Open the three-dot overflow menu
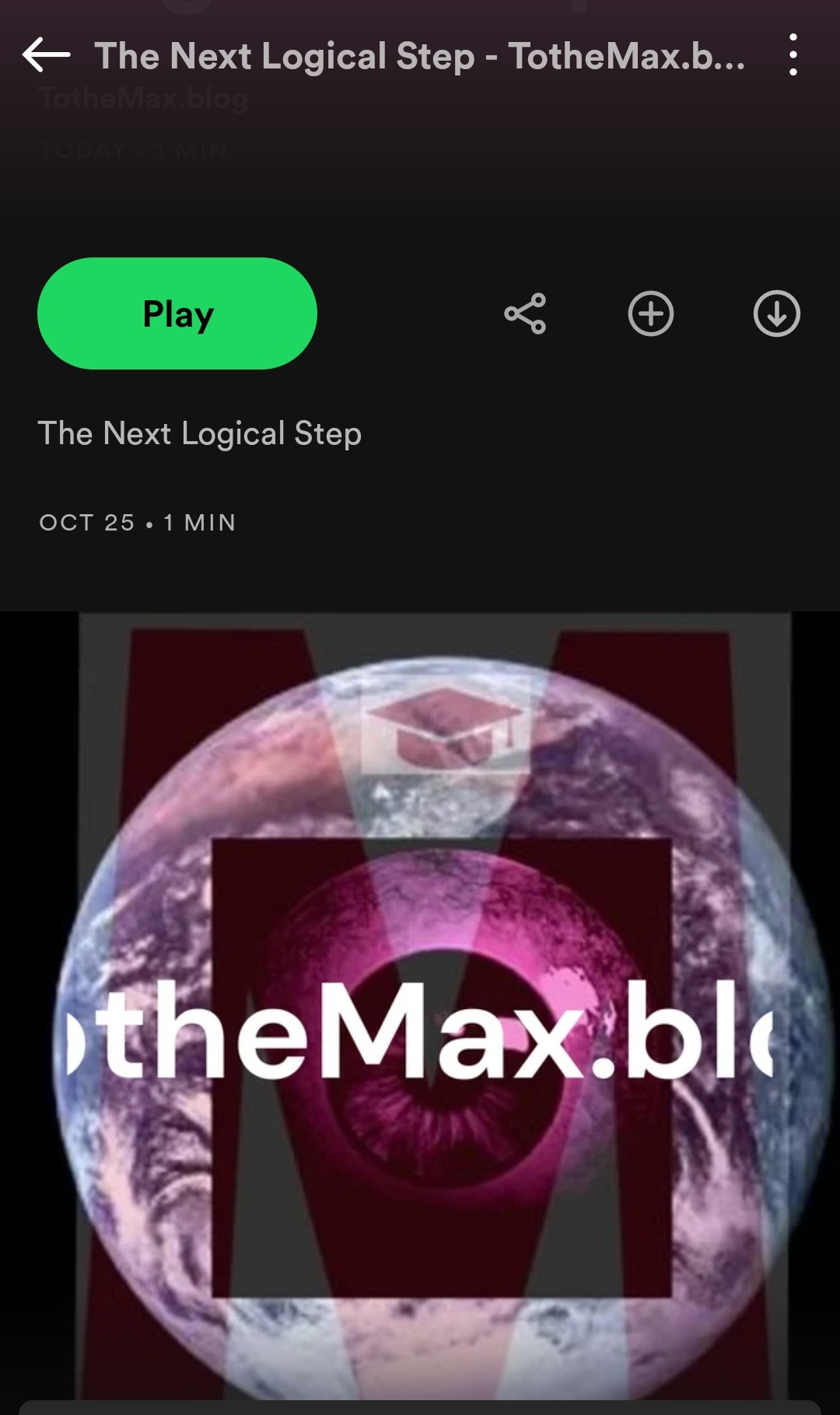Viewport: 840px width, 1415px height. [793, 55]
